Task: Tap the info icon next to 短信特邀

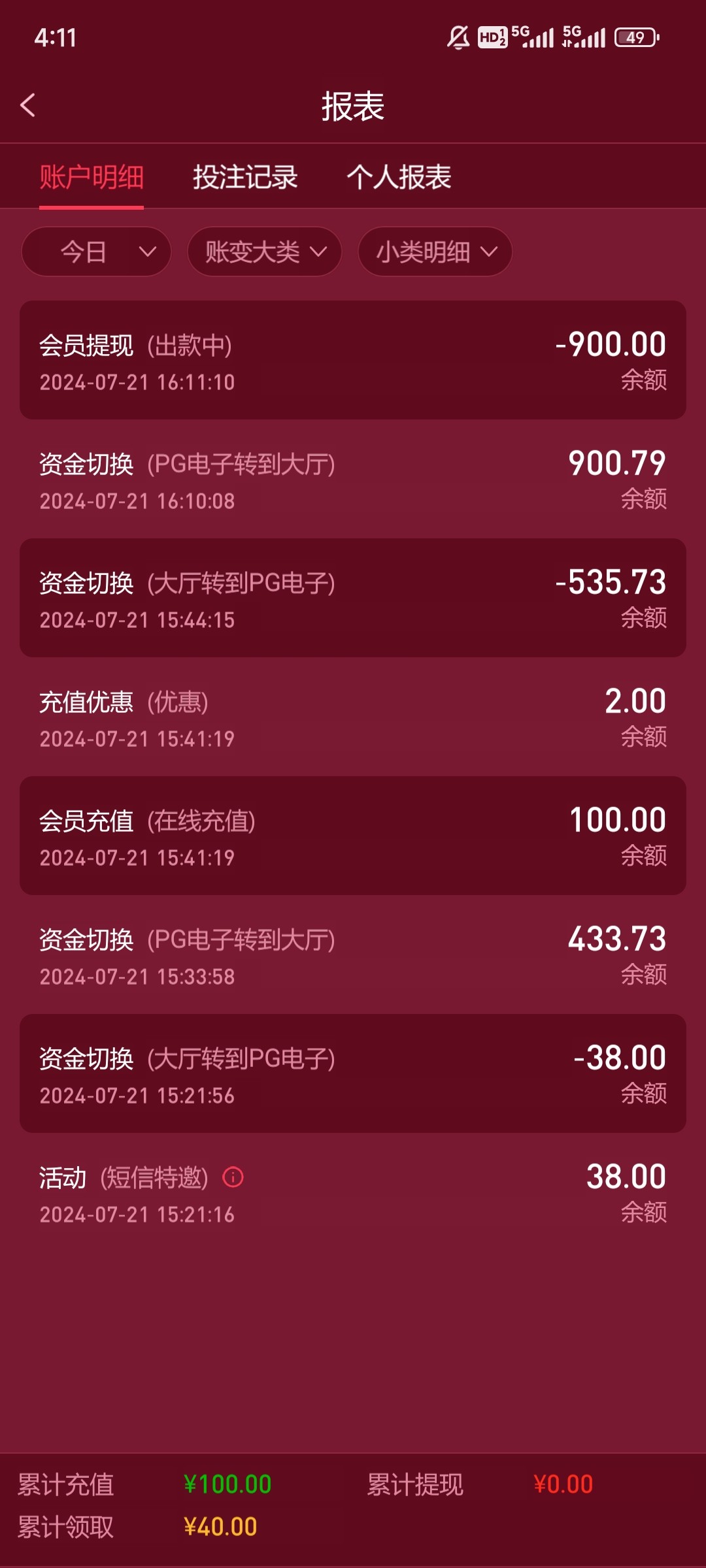Action: [233, 1177]
